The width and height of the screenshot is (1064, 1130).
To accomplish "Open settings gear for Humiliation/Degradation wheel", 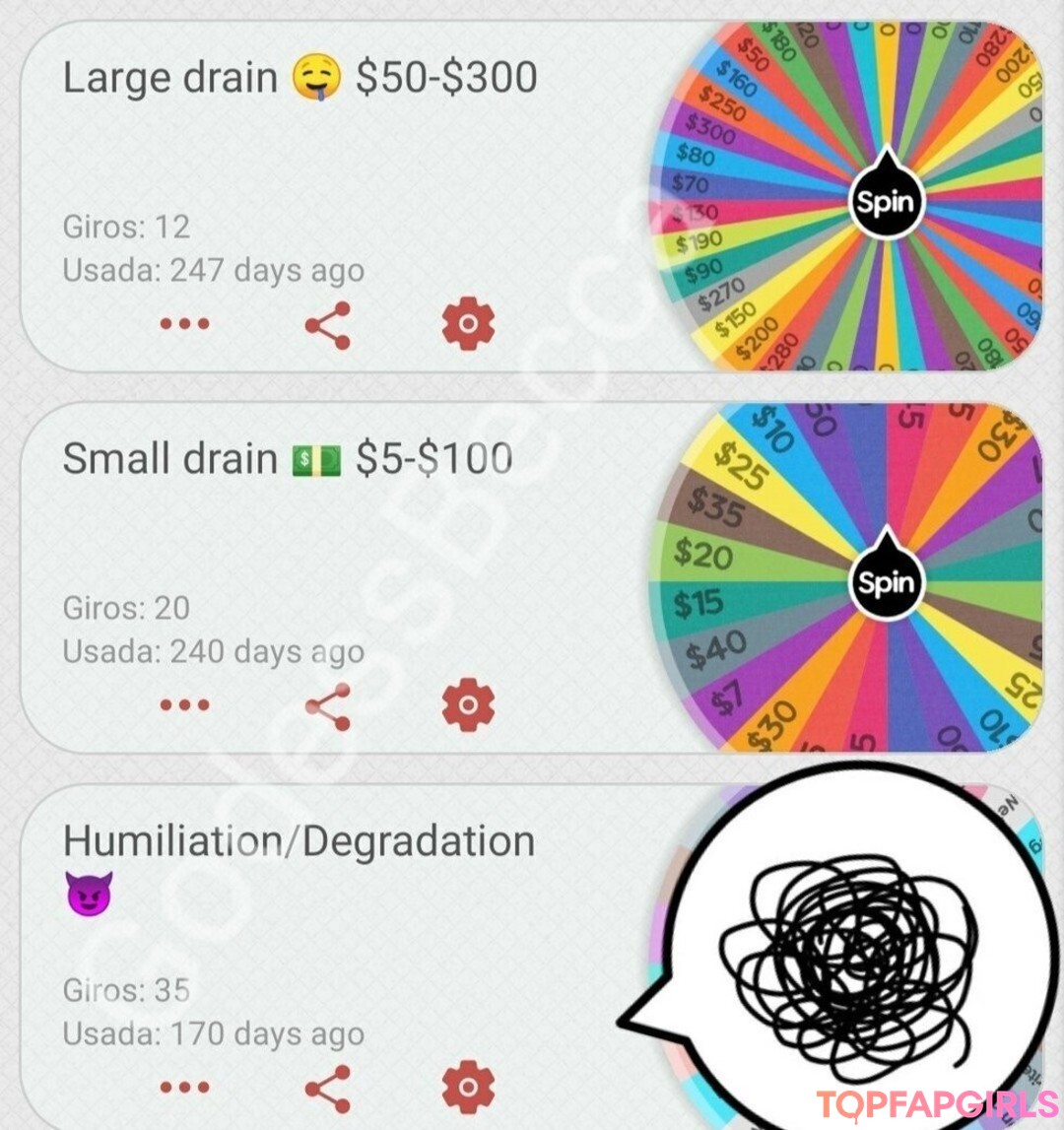I will tap(468, 1088).
